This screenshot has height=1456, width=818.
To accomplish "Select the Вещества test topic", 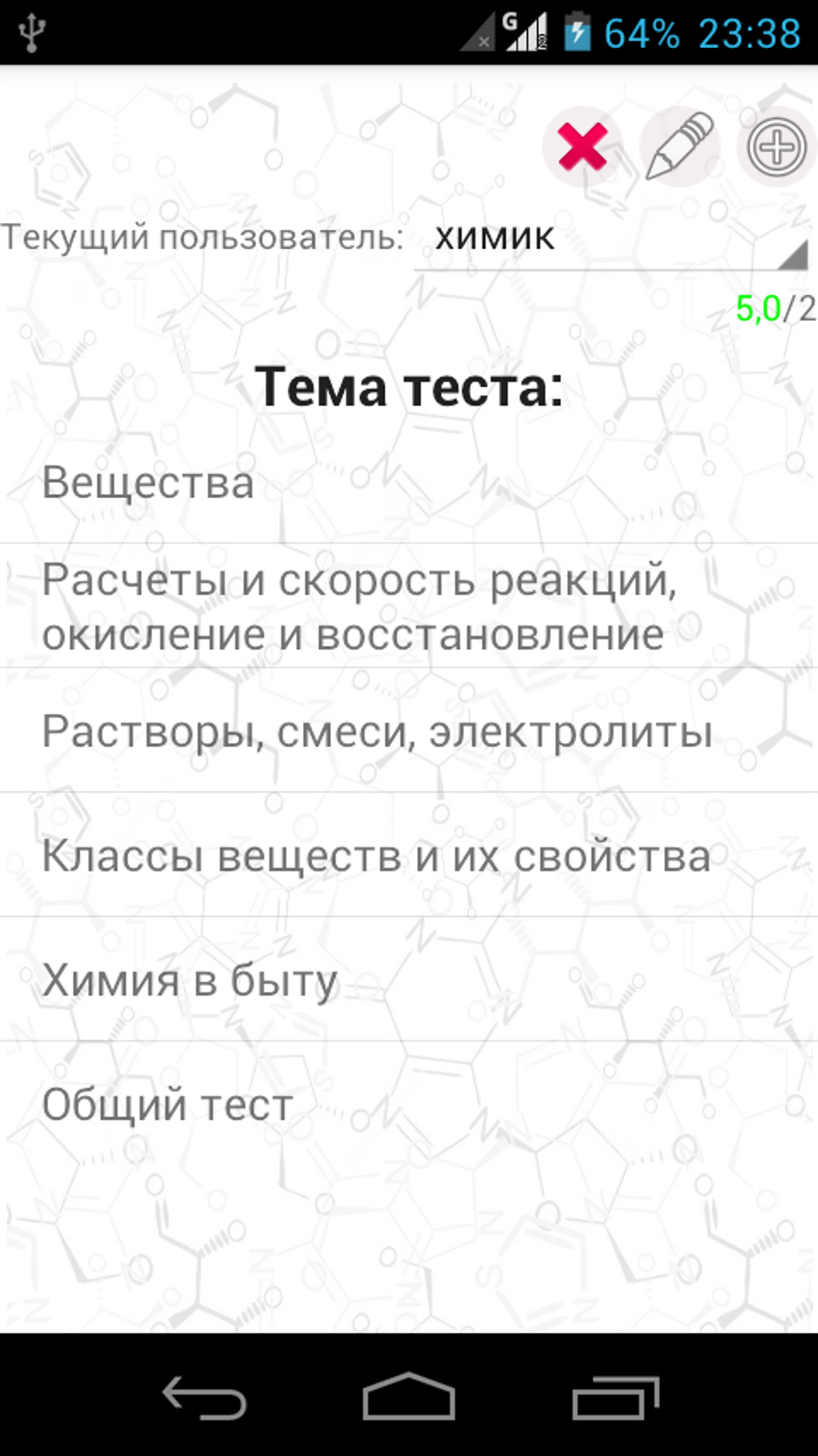I will pos(409,482).
